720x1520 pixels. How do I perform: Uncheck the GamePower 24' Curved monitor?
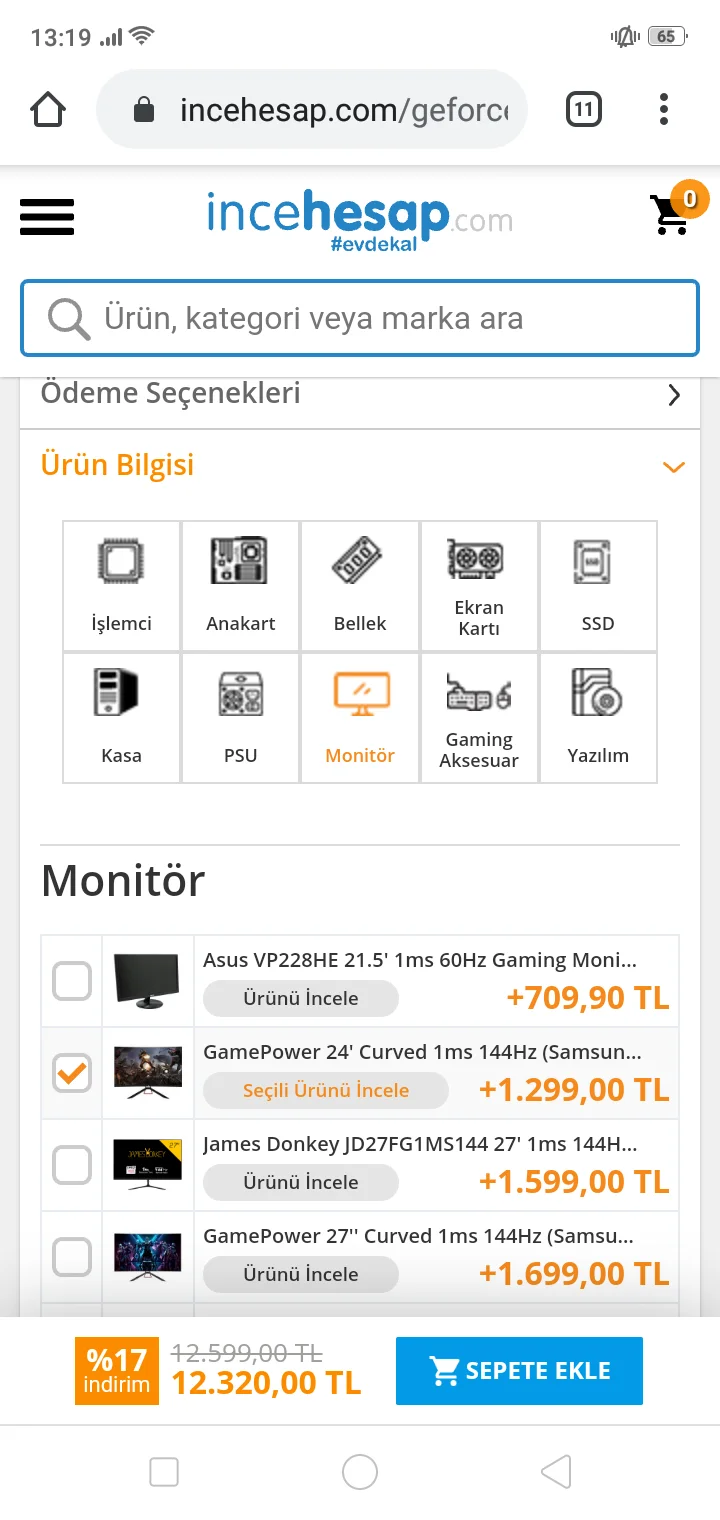[71, 1072]
